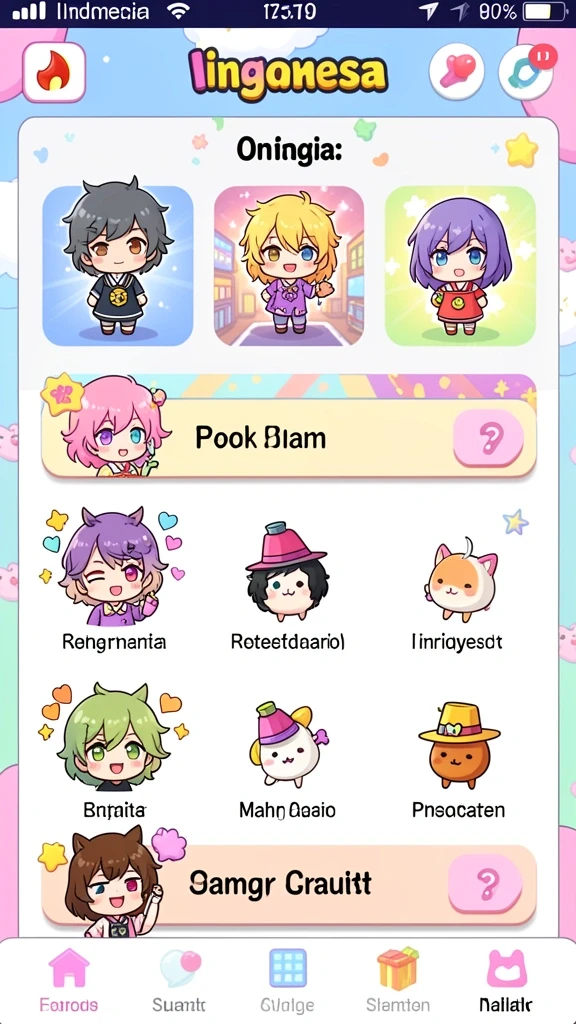Image resolution: width=576 pixels, height=1024 pixels.
Task: Select the blonde character card
Action: tap(289, 266)
